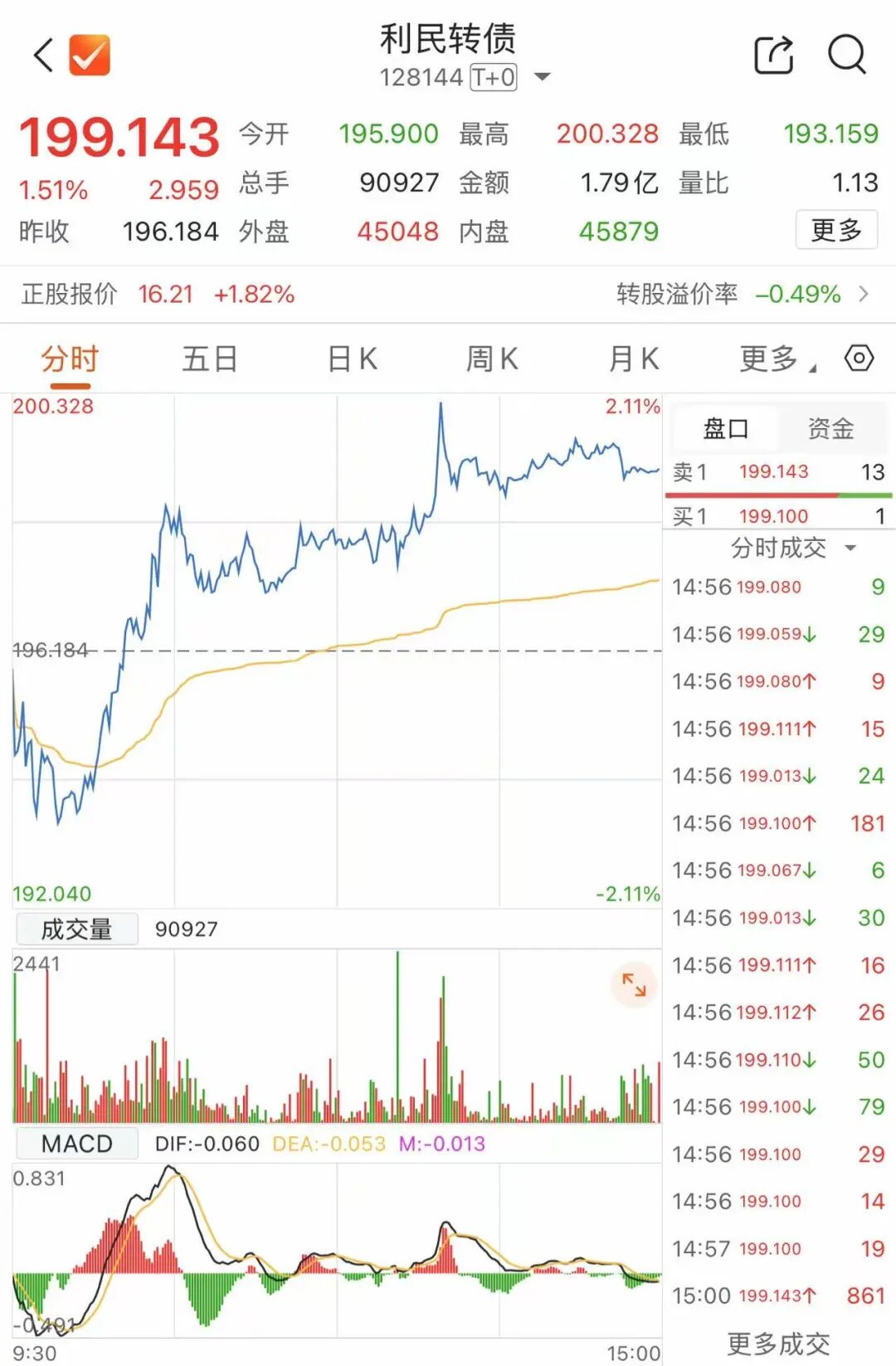Open the 分时成交 dropdown
The height and width of the screenshot is (1366, 896).
[x=792, y=548]
